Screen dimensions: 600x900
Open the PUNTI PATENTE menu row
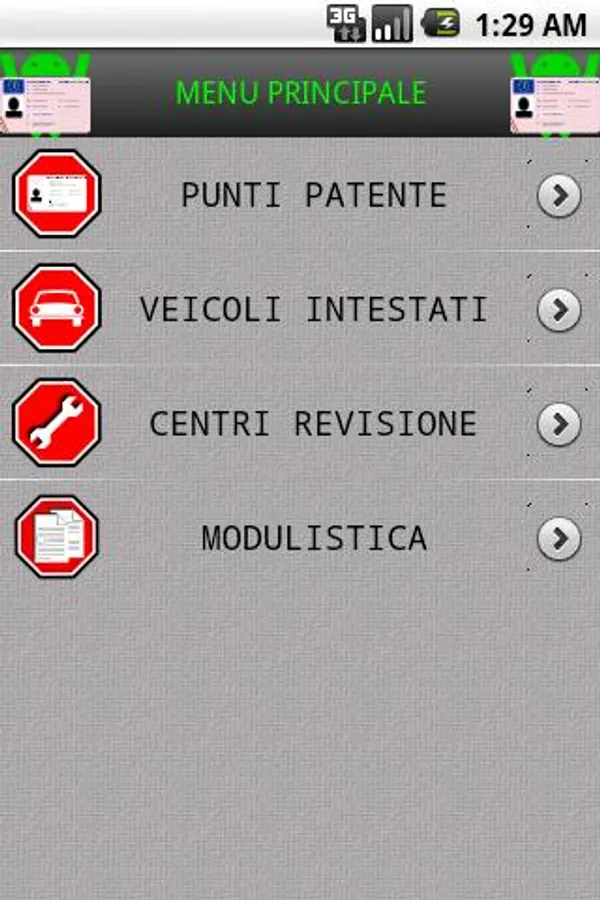313,195
